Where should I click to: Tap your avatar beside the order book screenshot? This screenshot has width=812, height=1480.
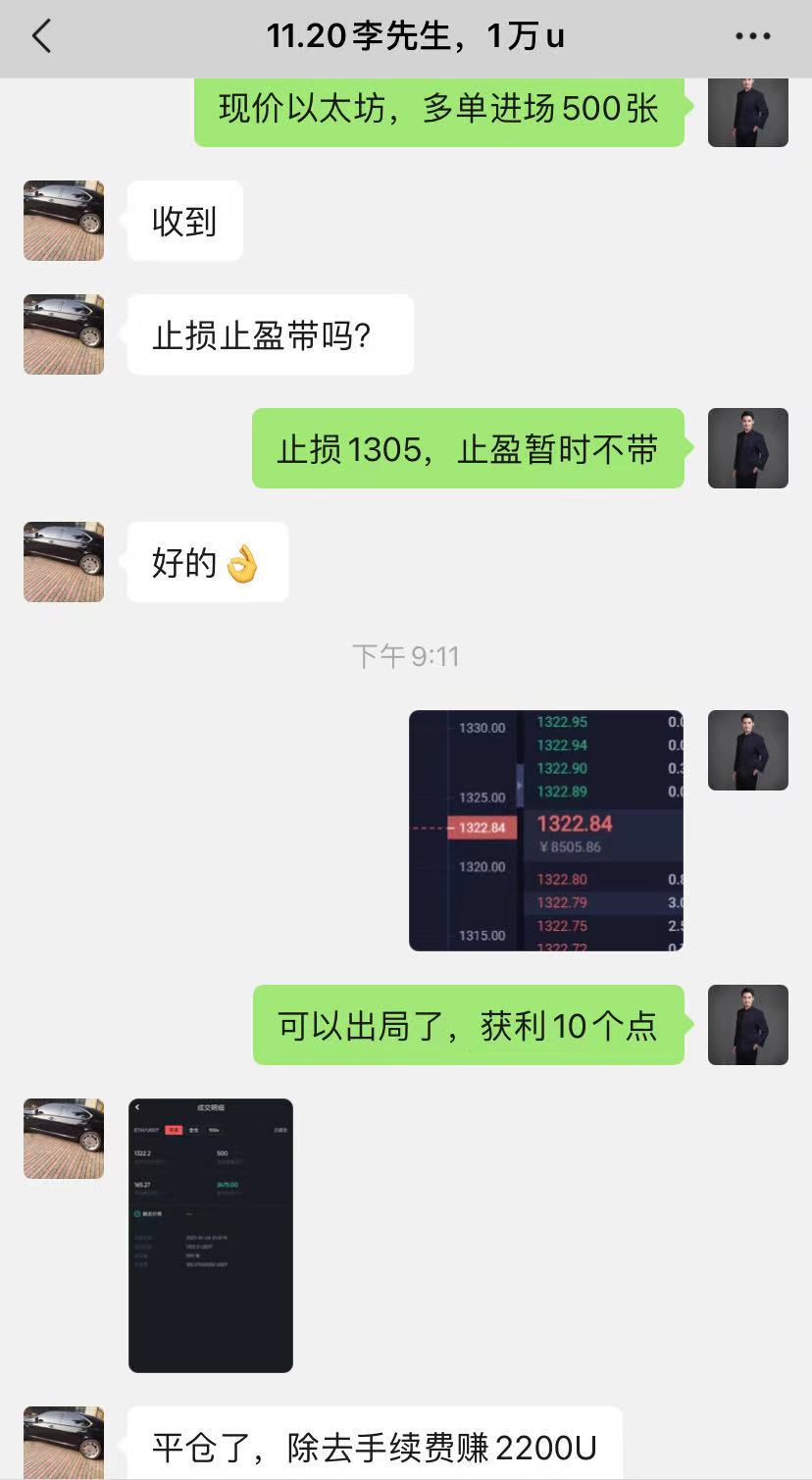tap(747, 750)
